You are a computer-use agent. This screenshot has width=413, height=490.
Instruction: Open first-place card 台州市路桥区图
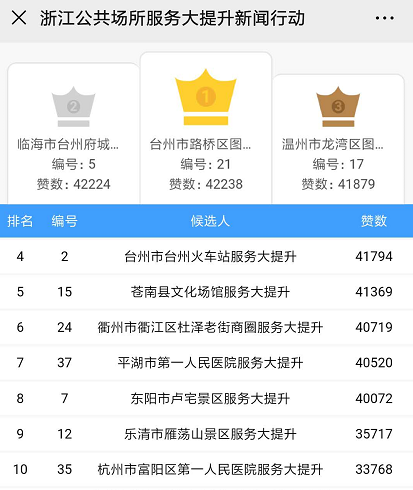pyautogui.click(x=206, y=128)
